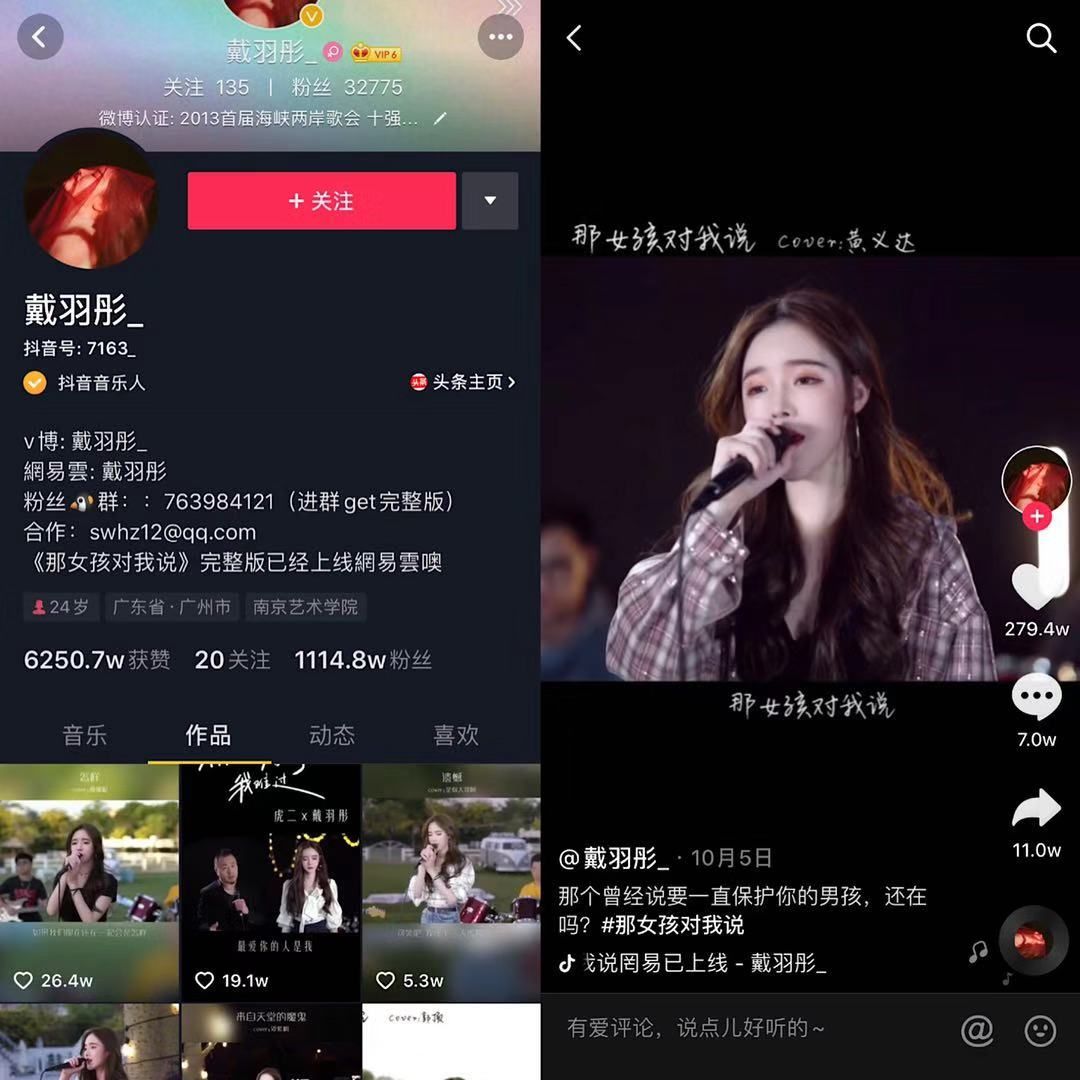Open the video with 5.3w likes
The width and height of the screenshot is (1080, 1080).
coord(451,880)
